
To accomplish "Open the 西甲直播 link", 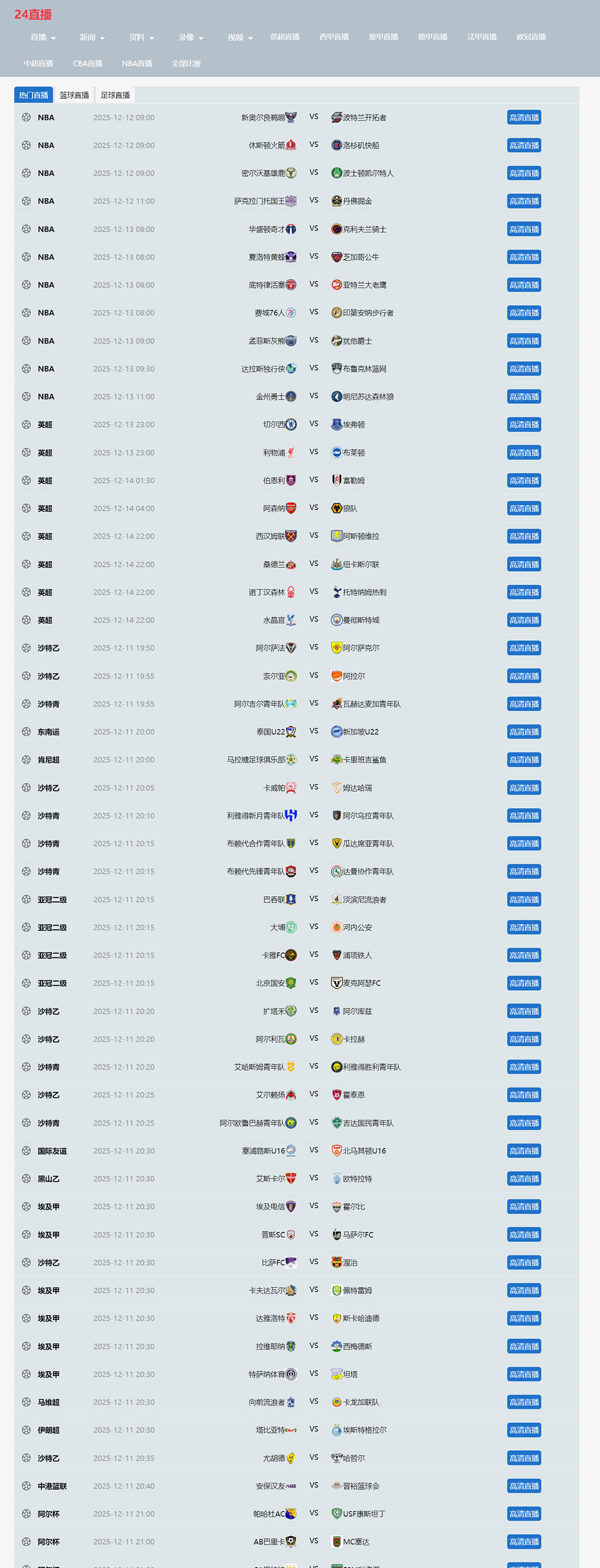I will [x=334, y=37].
